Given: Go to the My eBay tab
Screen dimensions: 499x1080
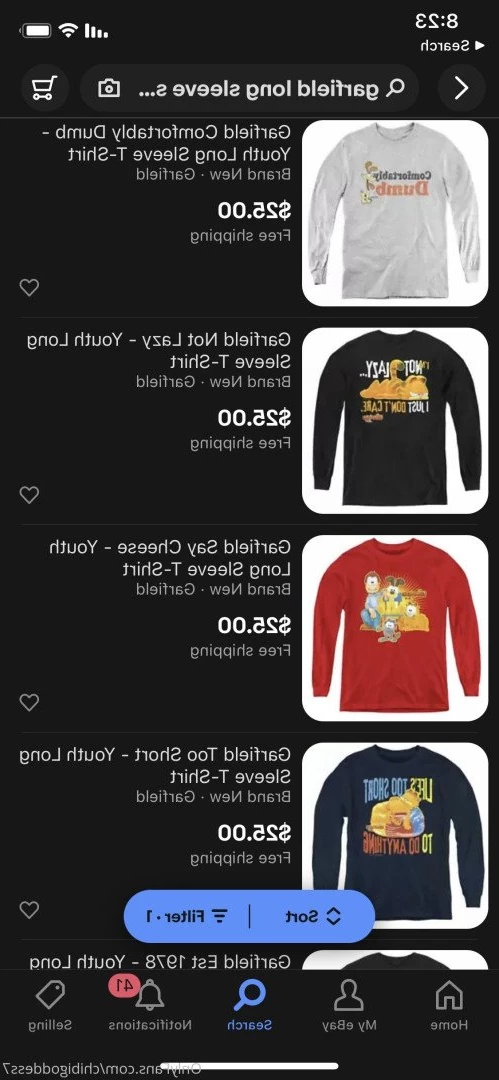Looking at the screenshot, I should coord(349,1006).
